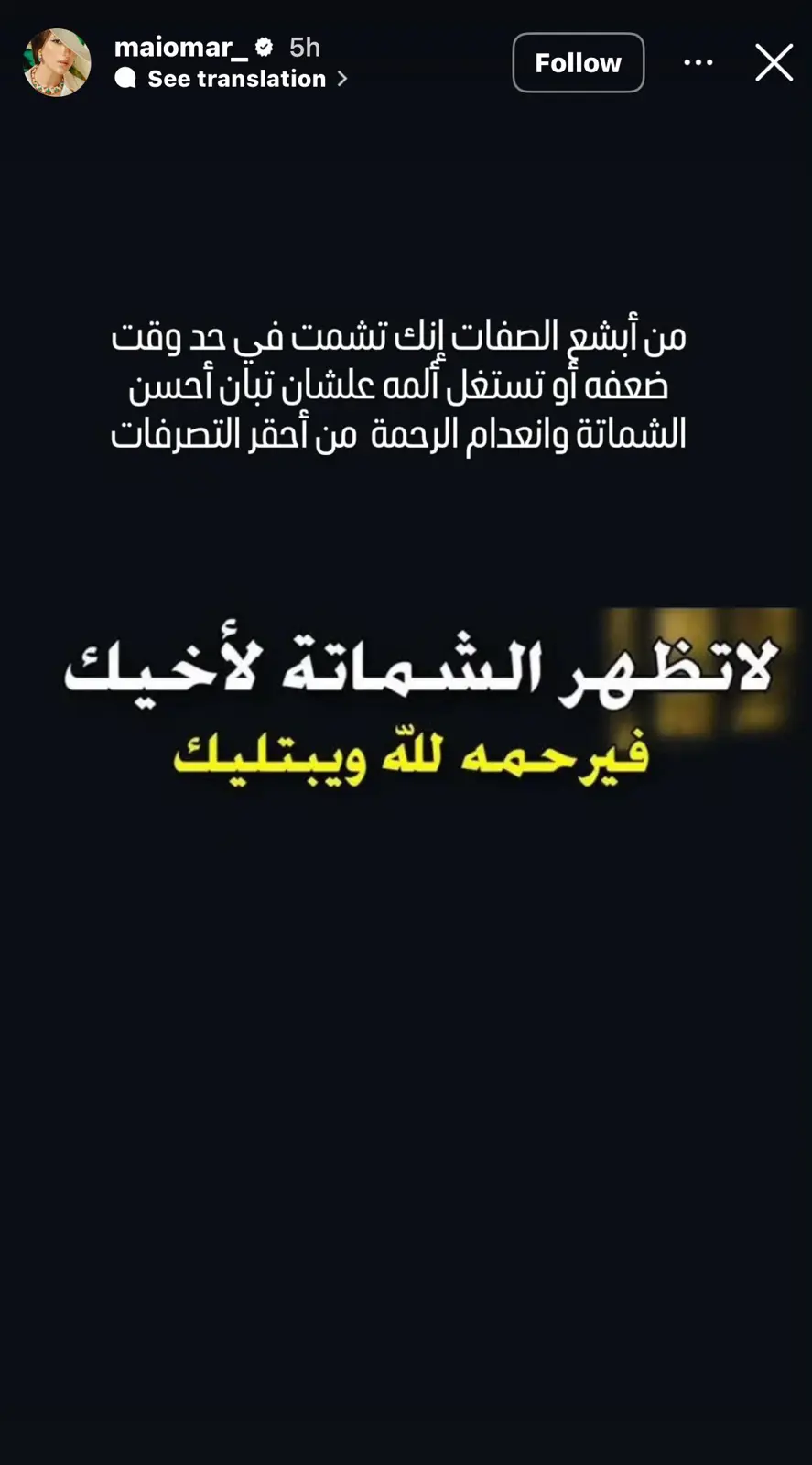Open the three-dot more options menu
The height and width of the screenshot is (1465, 812).
[698, 62]
